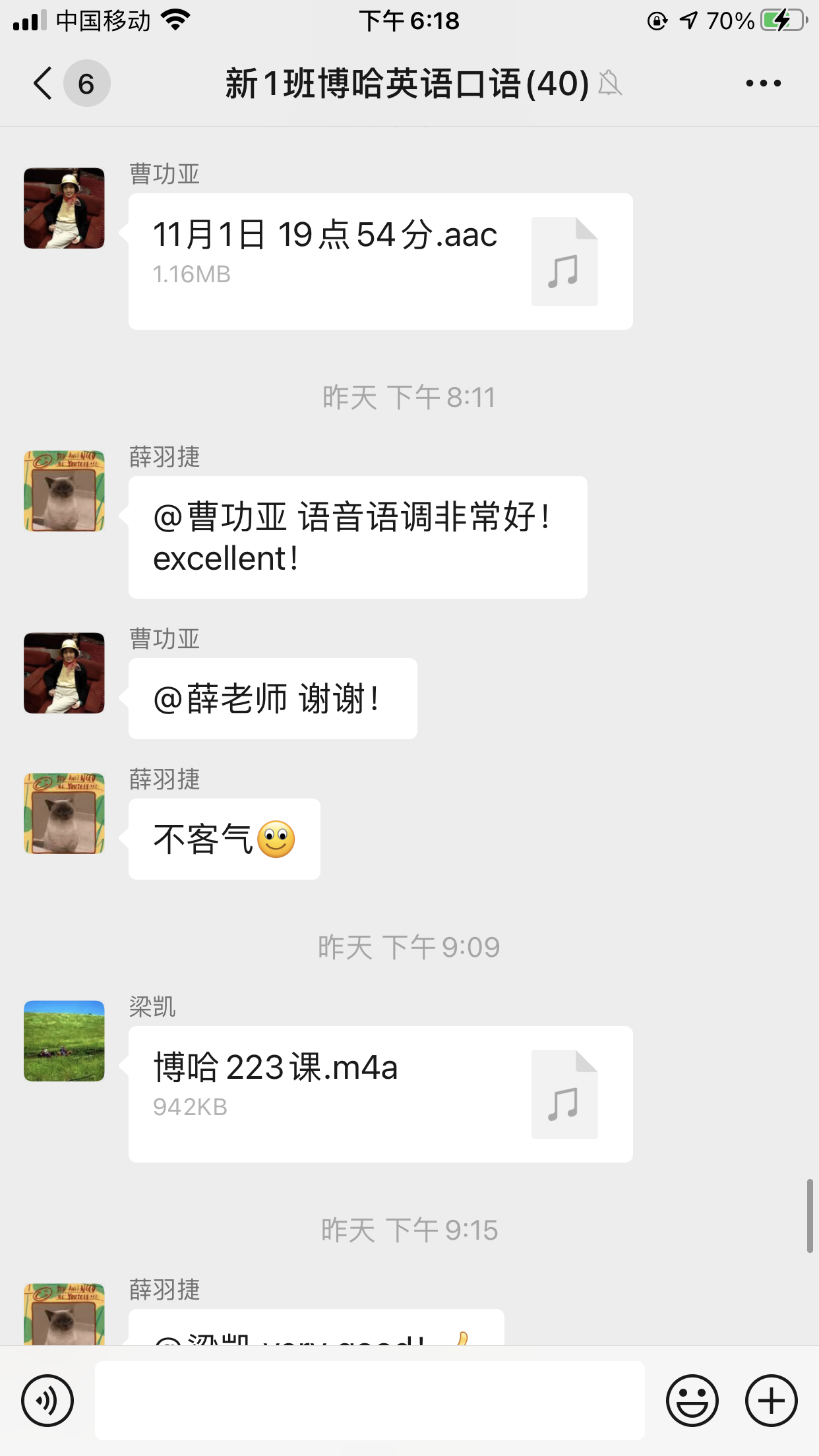Open the audio file 11月1日 19点54分.aac
This screenshot has height=1456, width=819.
(380, 261)
